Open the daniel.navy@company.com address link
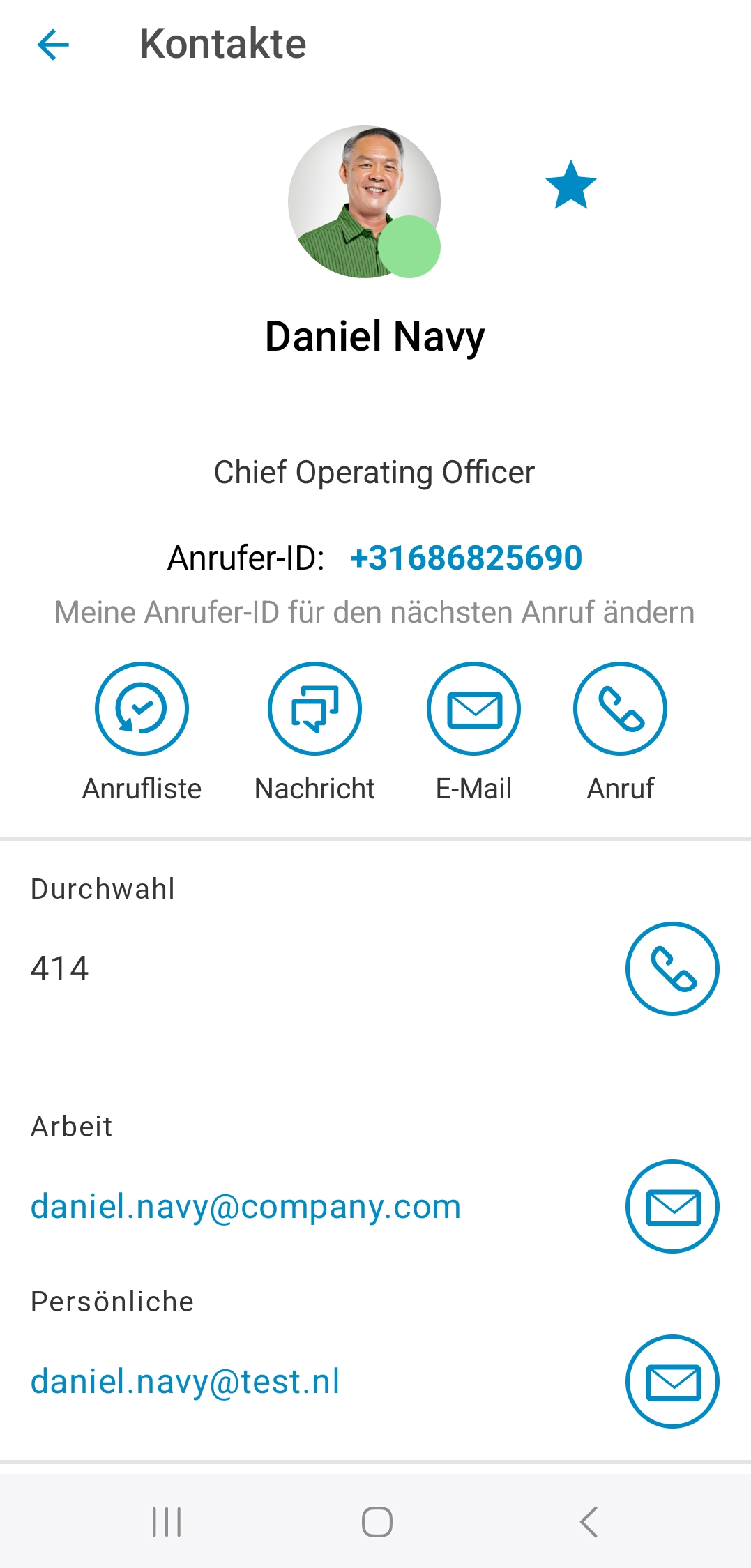 (245, 1206)
